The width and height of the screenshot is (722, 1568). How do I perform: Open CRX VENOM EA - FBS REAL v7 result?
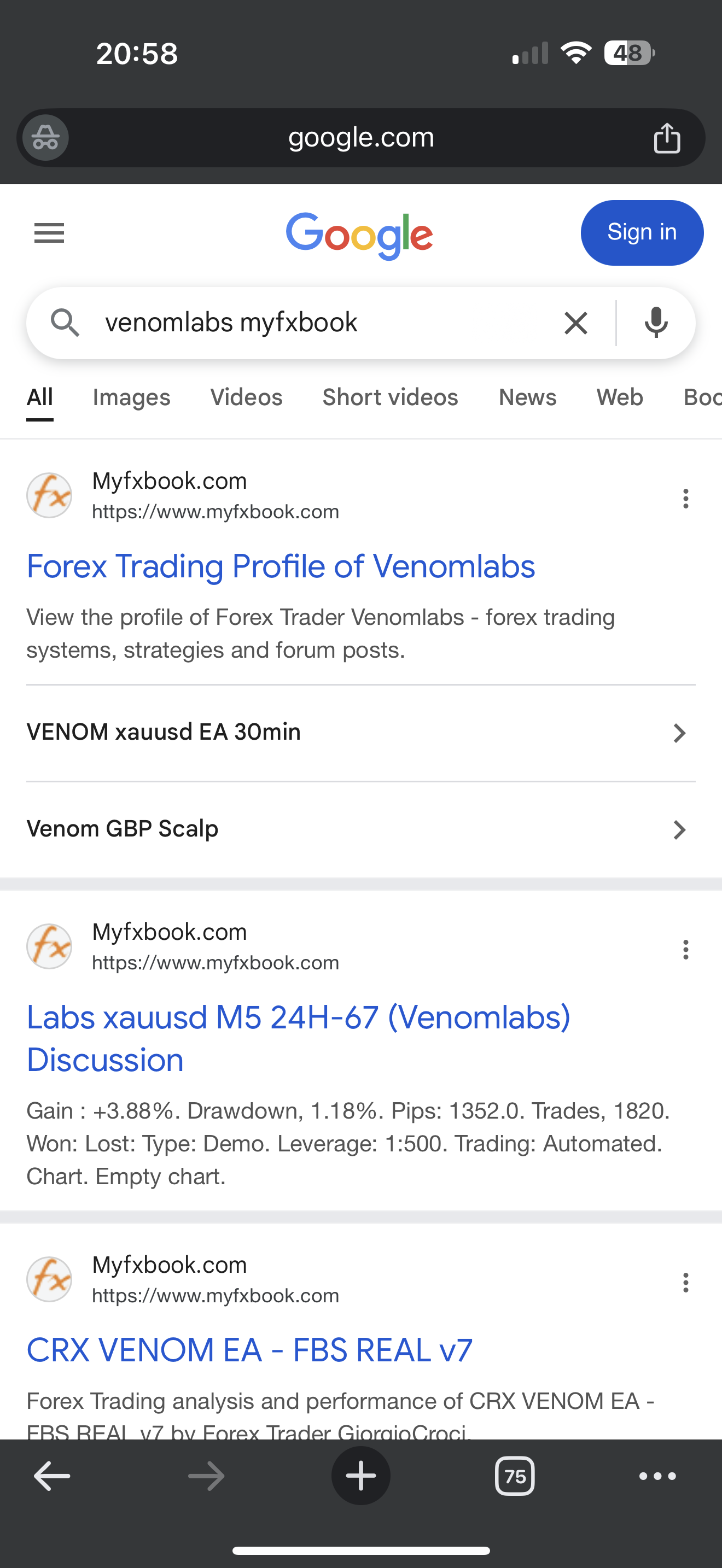click(249, 1350)
